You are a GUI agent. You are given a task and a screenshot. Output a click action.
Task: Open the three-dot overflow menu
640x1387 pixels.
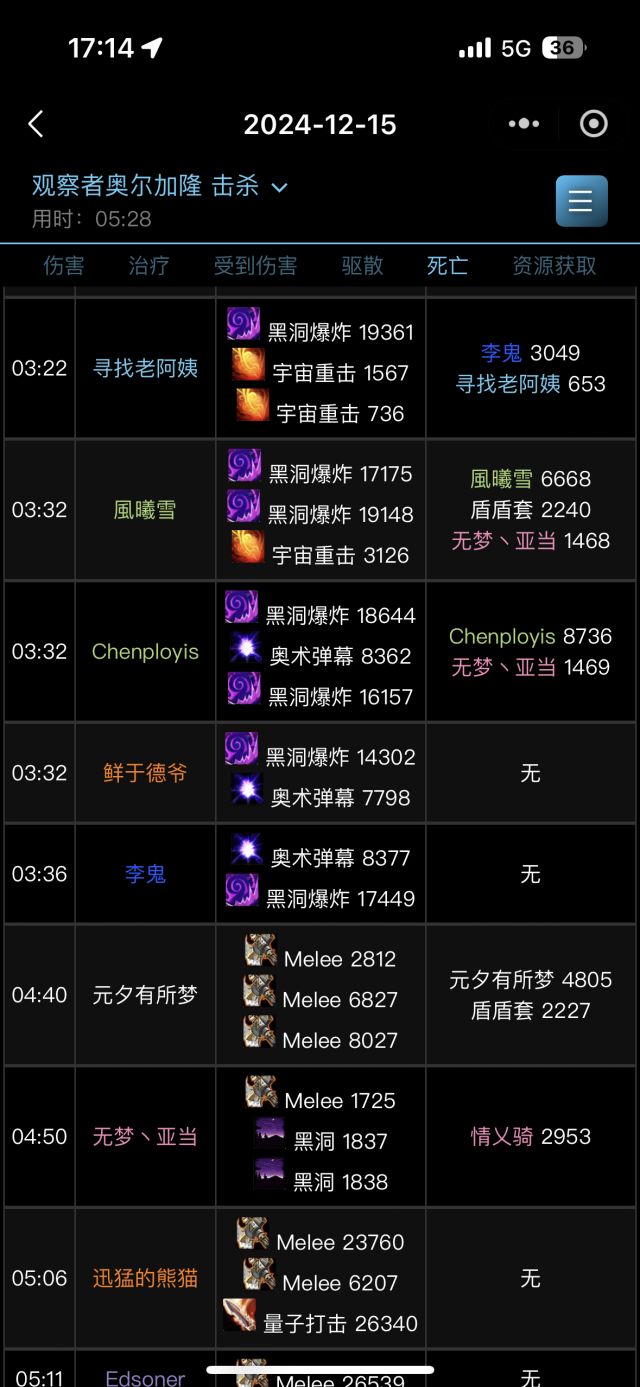524,124
